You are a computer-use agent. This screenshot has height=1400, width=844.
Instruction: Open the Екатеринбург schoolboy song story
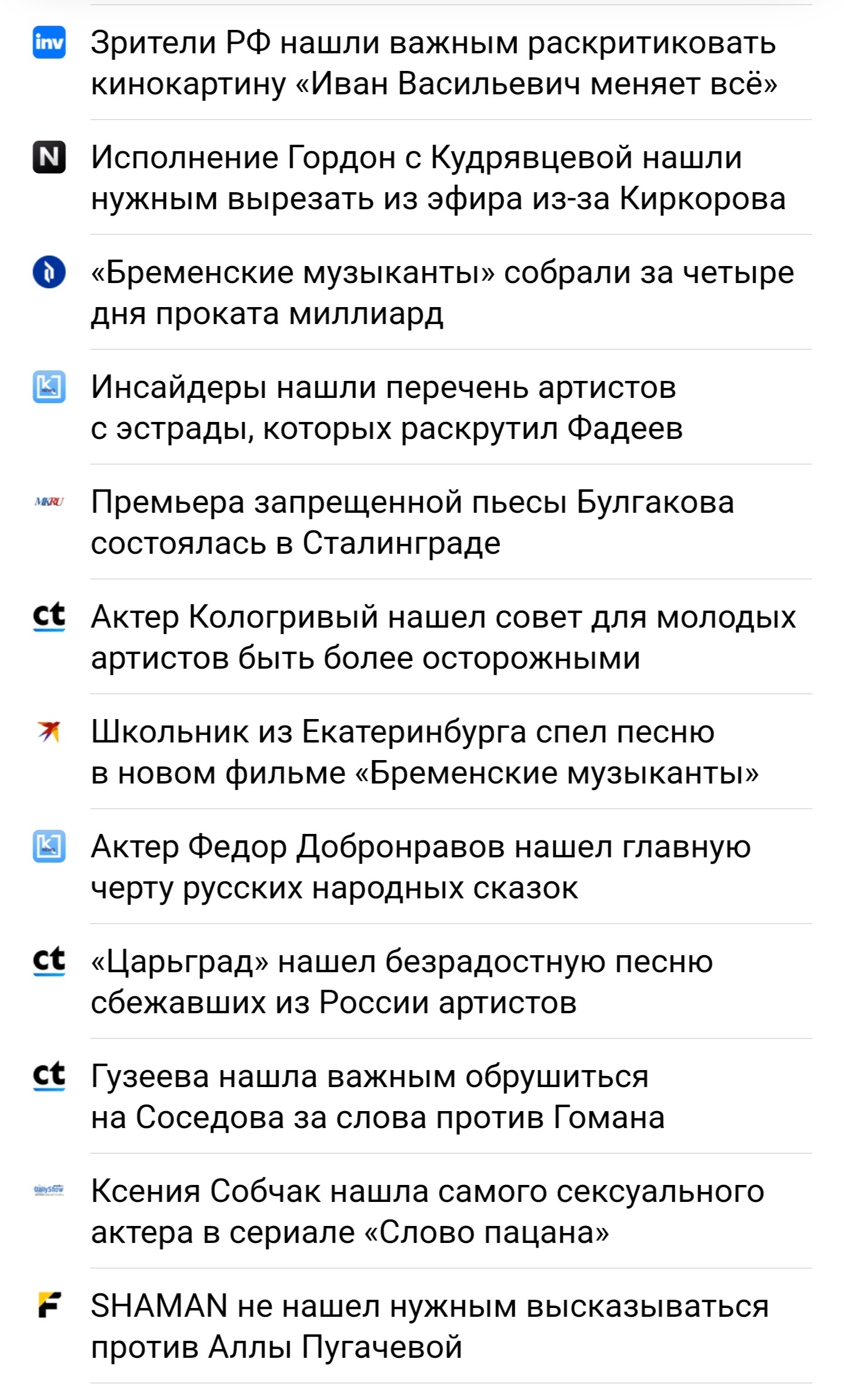point(425,752)
